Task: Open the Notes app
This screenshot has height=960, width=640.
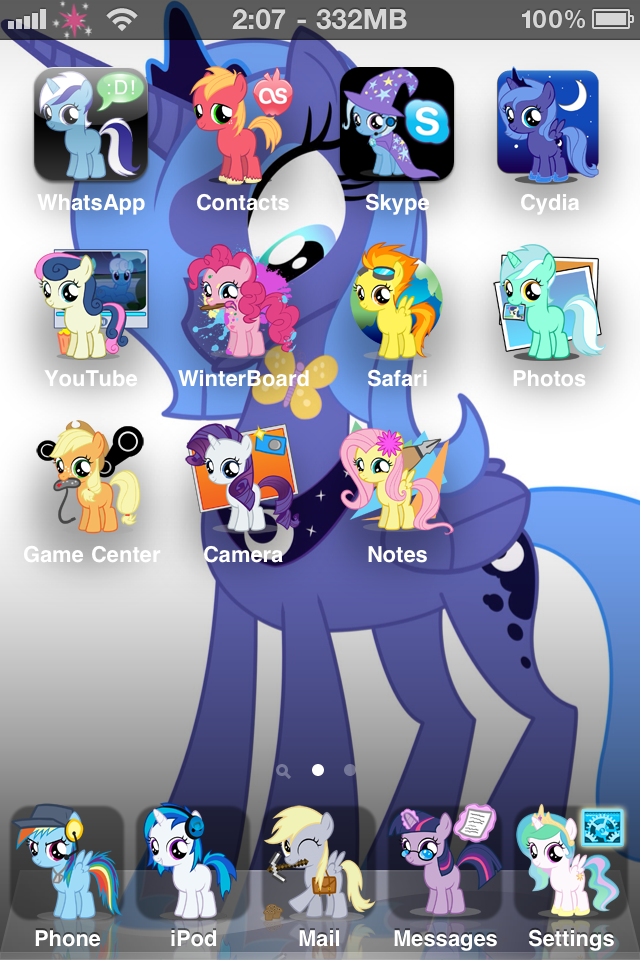Action: [397, 478]
